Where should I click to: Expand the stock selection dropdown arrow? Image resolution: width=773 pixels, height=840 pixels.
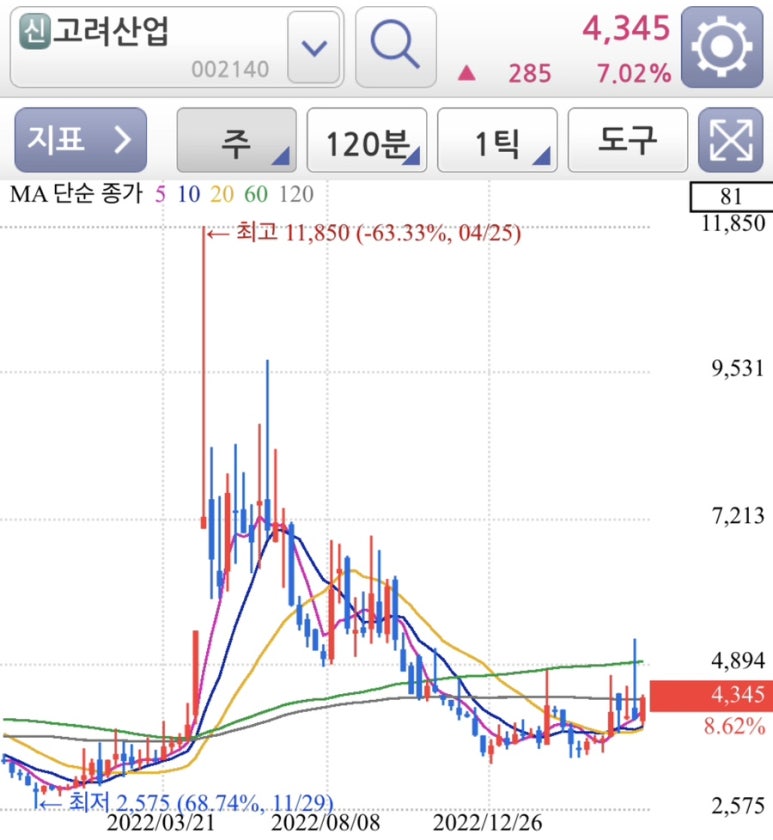[x=315, y=47]
